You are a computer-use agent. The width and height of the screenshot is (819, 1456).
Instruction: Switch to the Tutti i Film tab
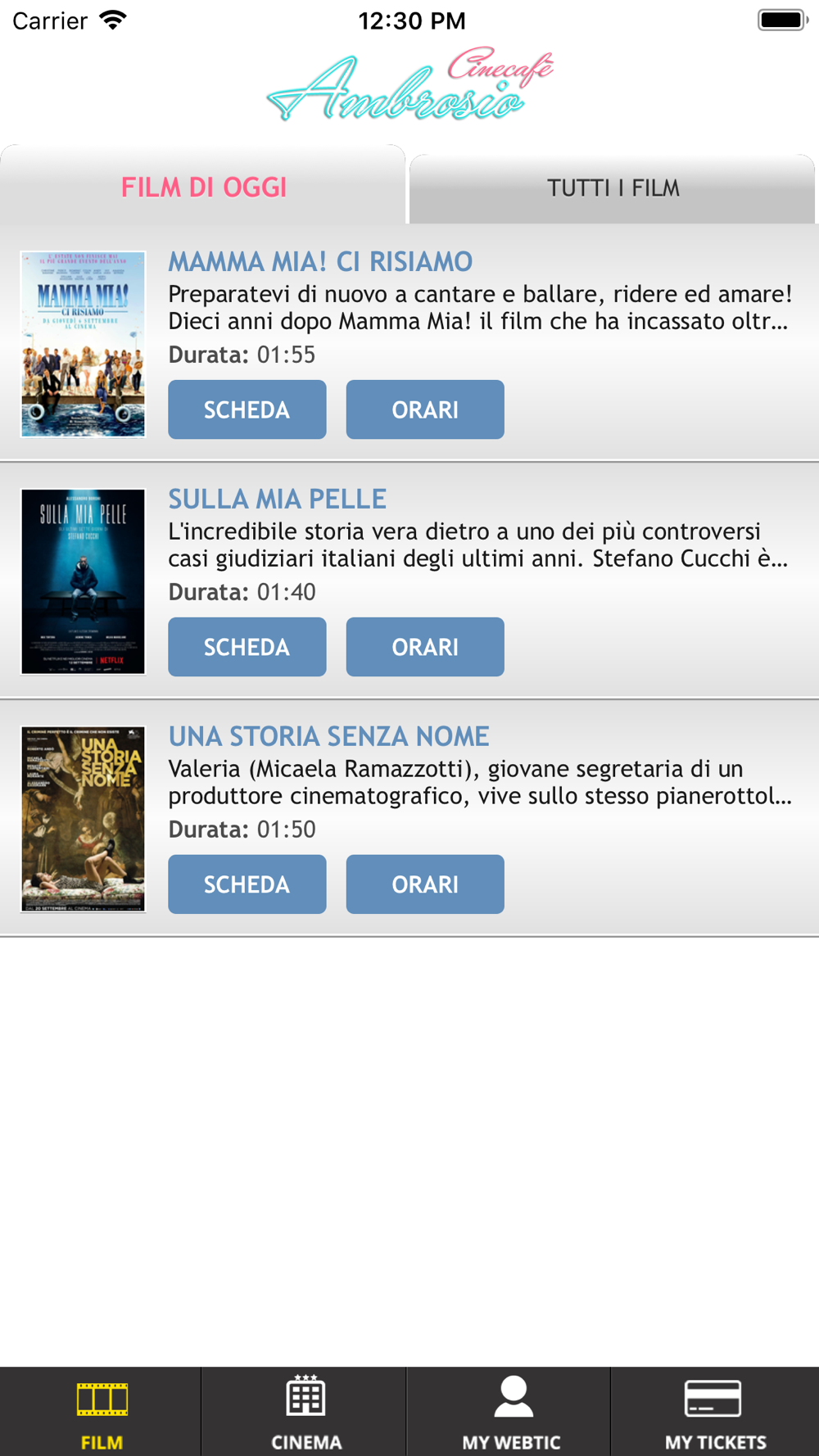[613, 188]
